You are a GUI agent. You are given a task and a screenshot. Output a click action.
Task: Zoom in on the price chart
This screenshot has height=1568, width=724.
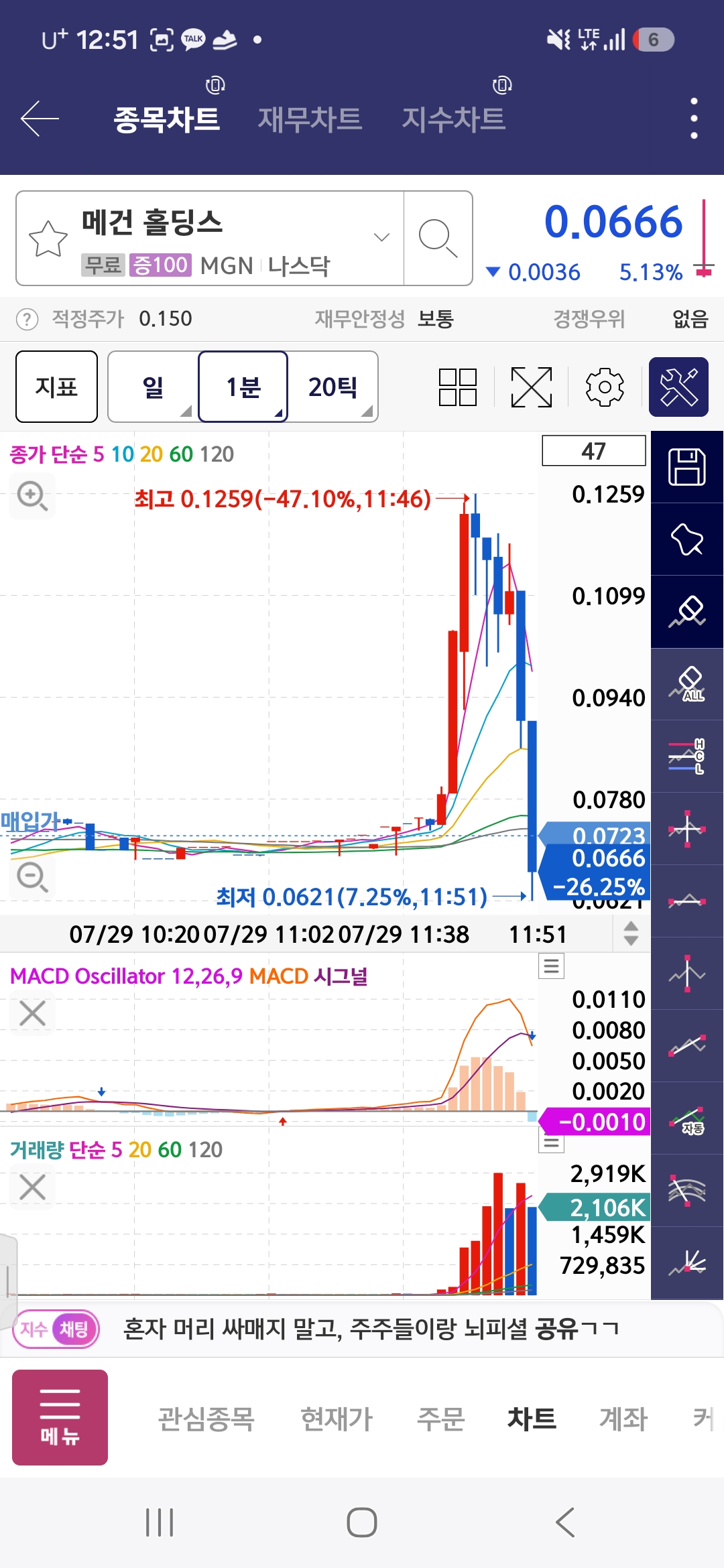click(x=32, y=496)
